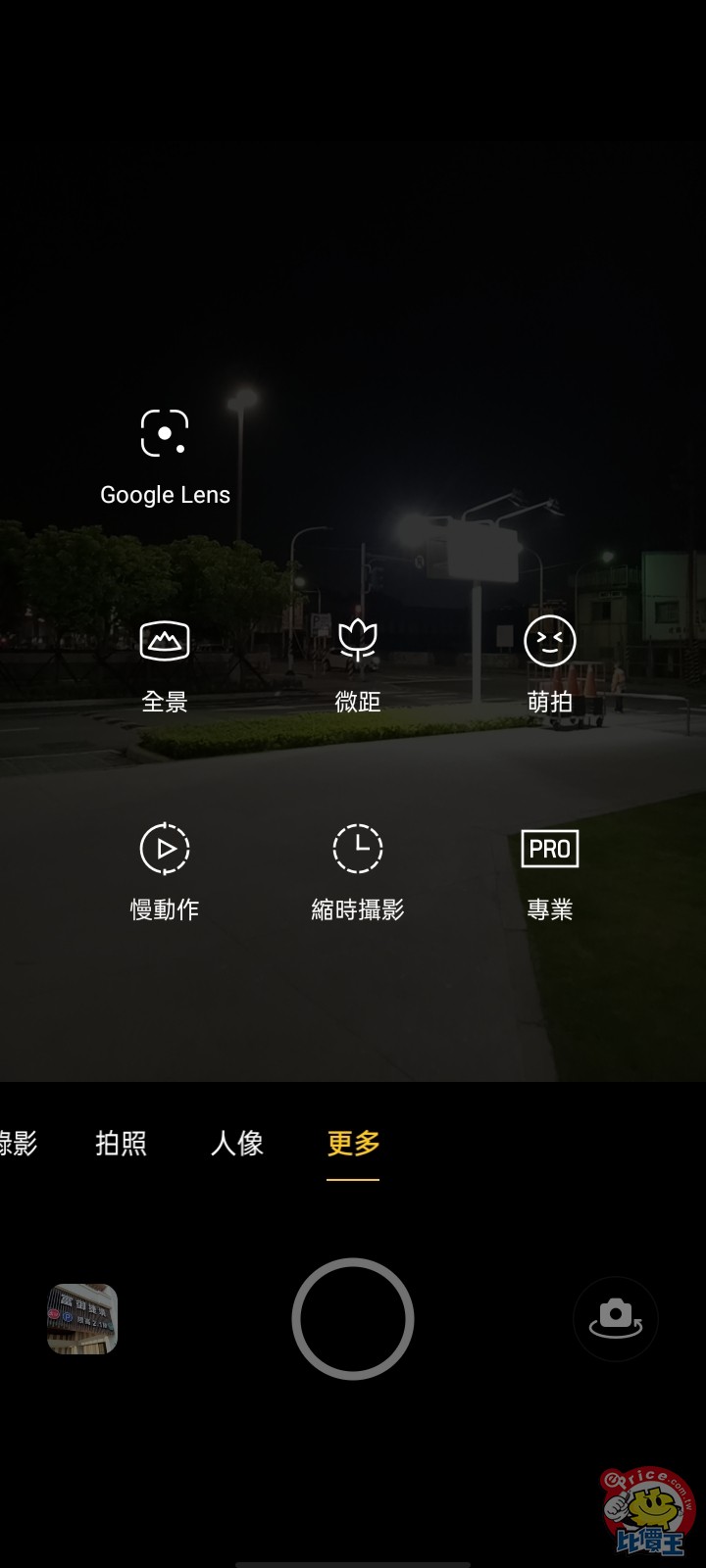Tap the Google Lens text label

[x=165, y=494]
